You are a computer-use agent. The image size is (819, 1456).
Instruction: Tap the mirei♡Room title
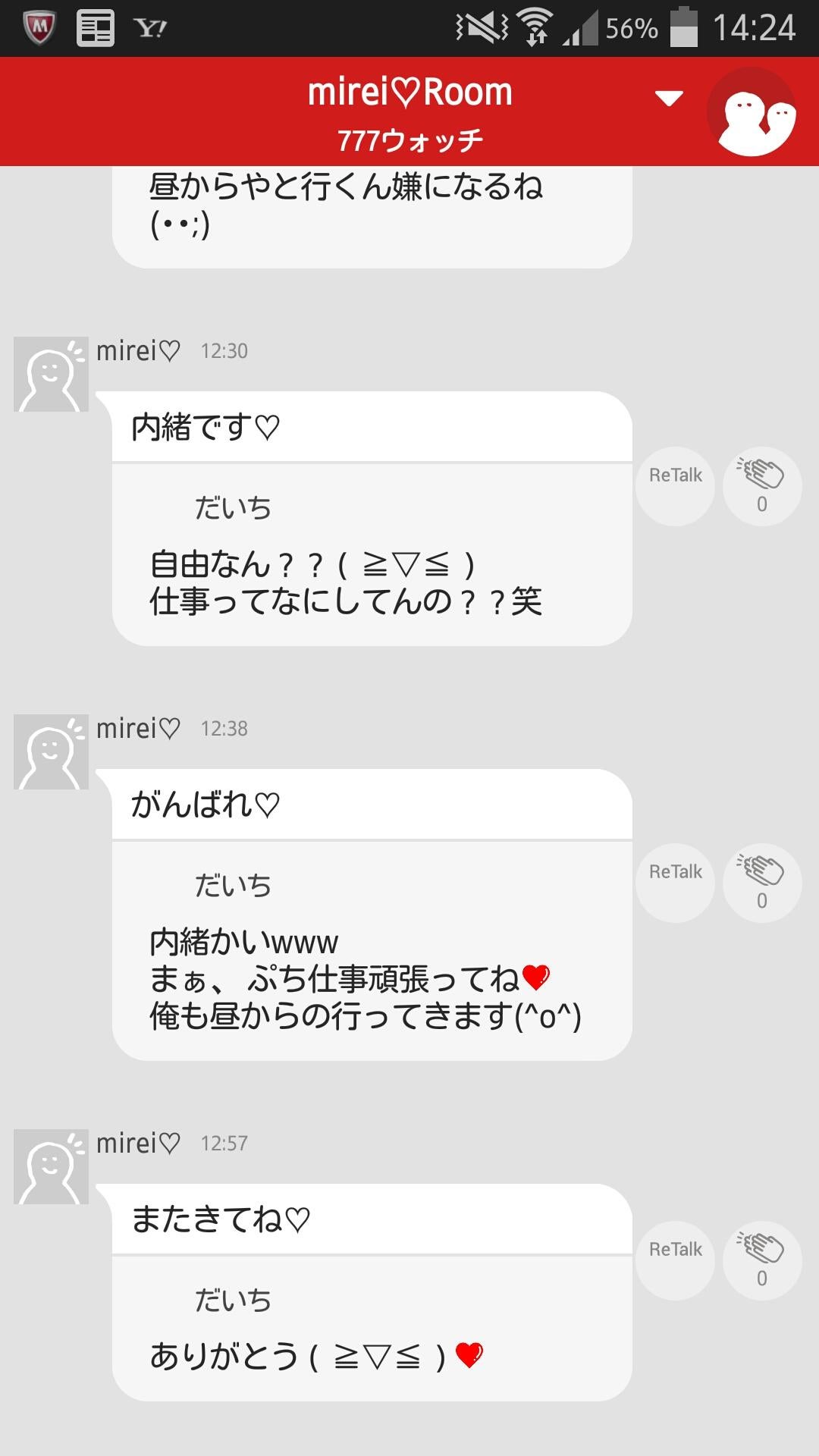point(409,91)
